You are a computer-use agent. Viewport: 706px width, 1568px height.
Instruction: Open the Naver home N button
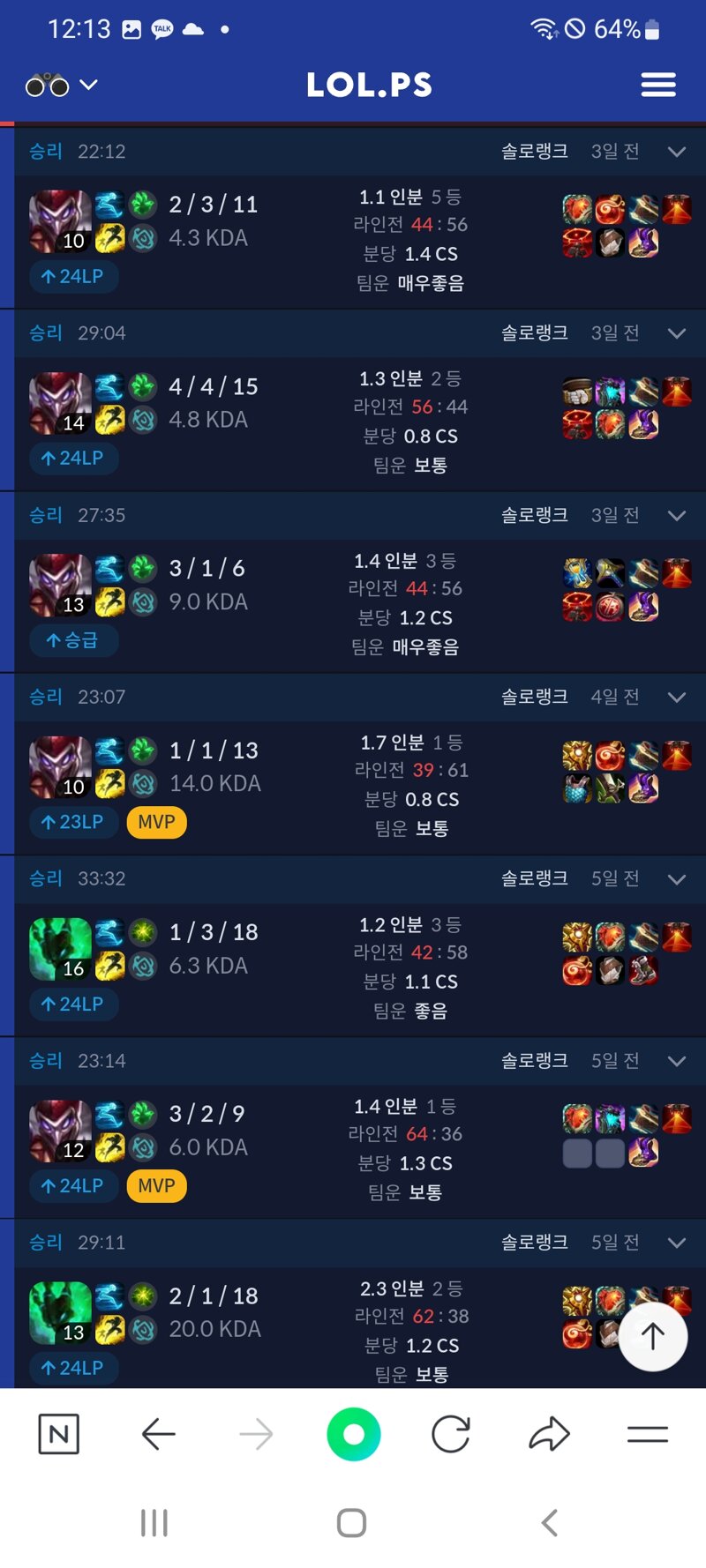pyautogui.click(x=59, y=1434)
